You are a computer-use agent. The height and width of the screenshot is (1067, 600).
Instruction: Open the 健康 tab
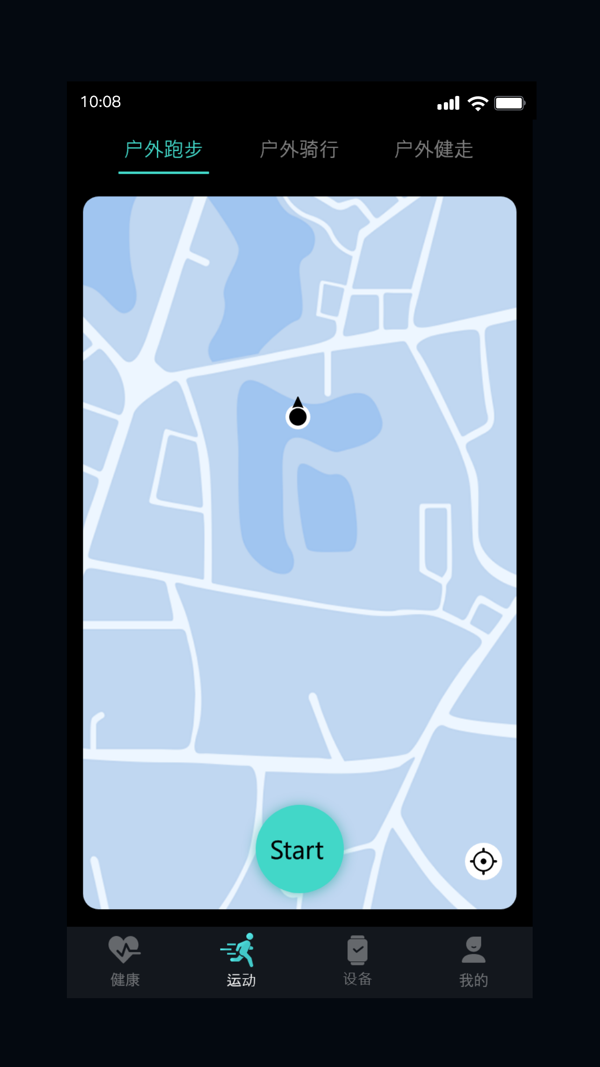(x=125, y=961)
